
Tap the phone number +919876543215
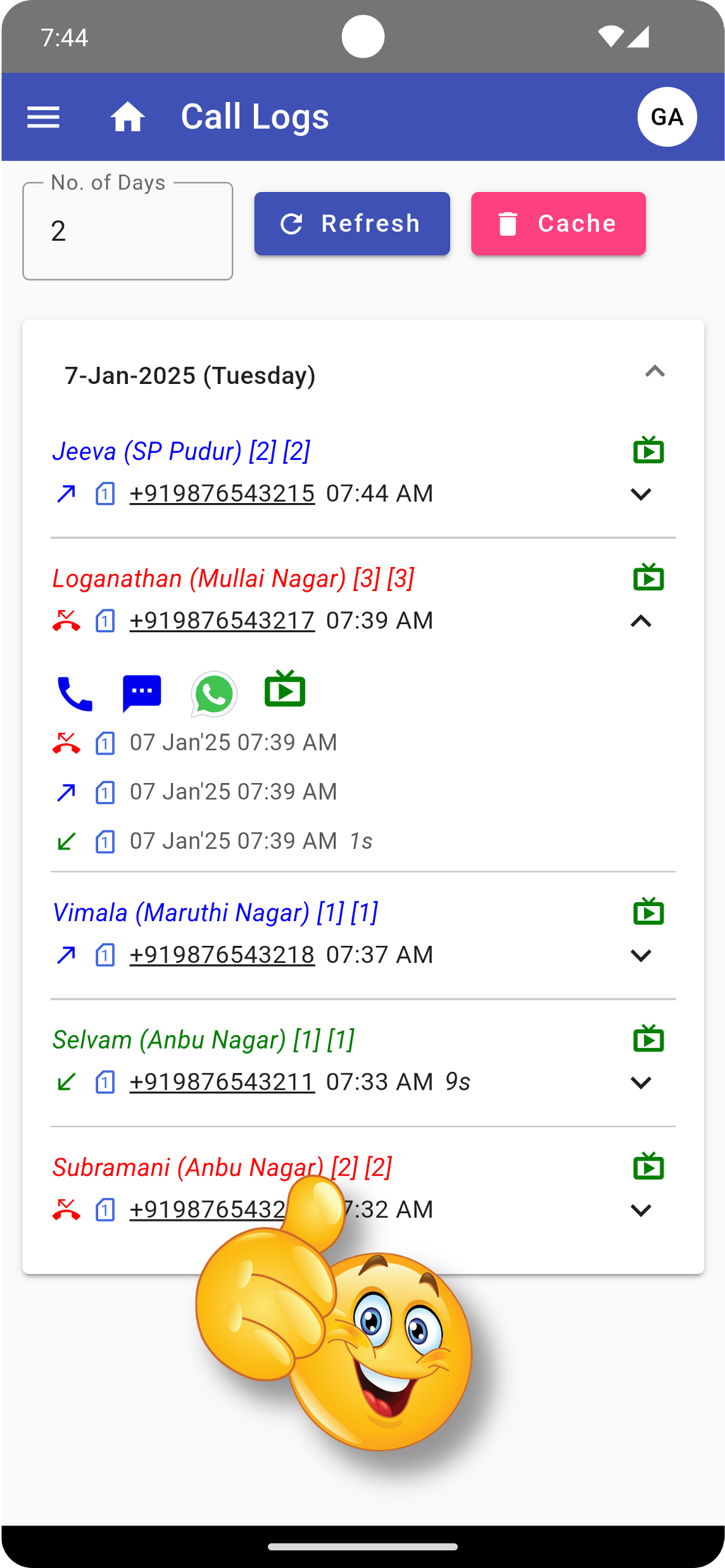click(x=222, y=494)
